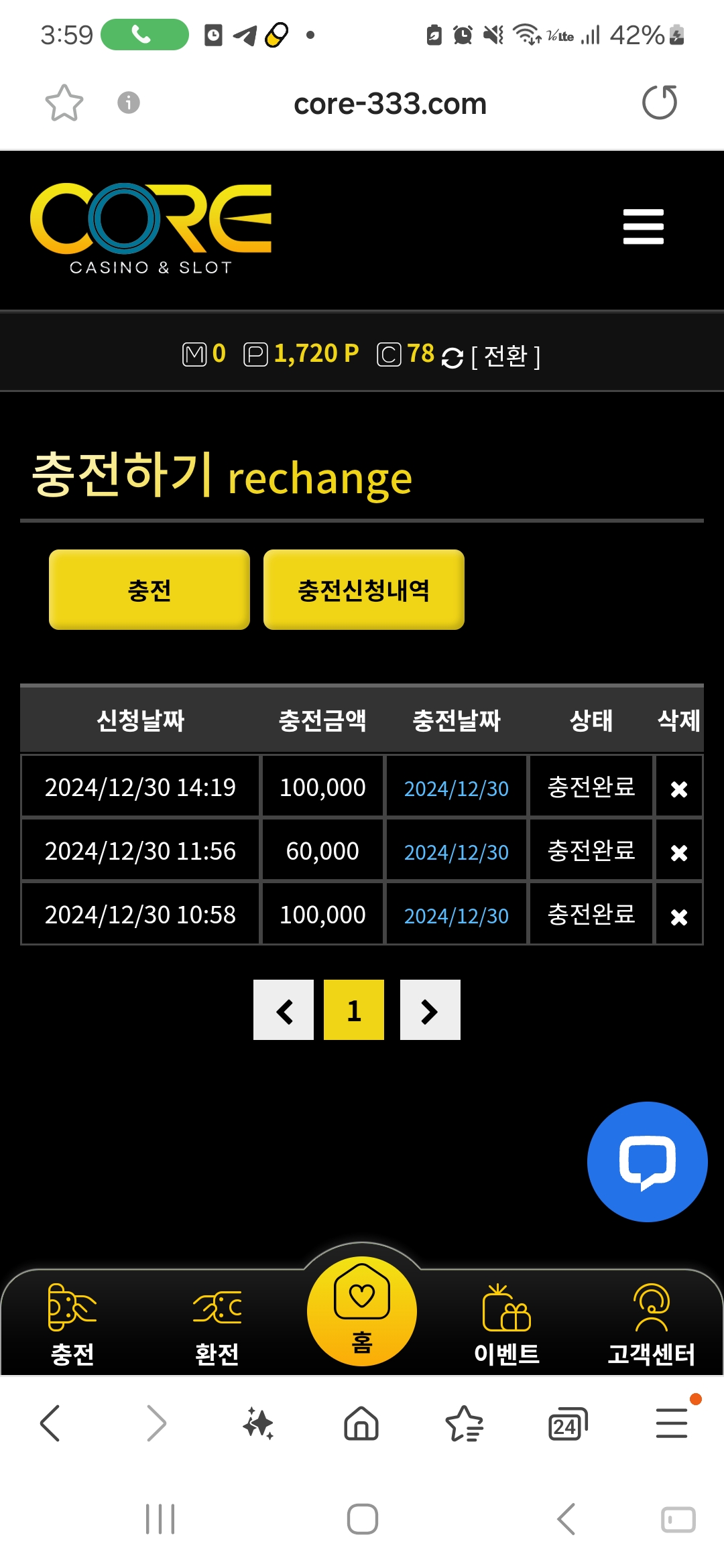Delete the 10:58 recharge entry

click(x=678, y=916)
